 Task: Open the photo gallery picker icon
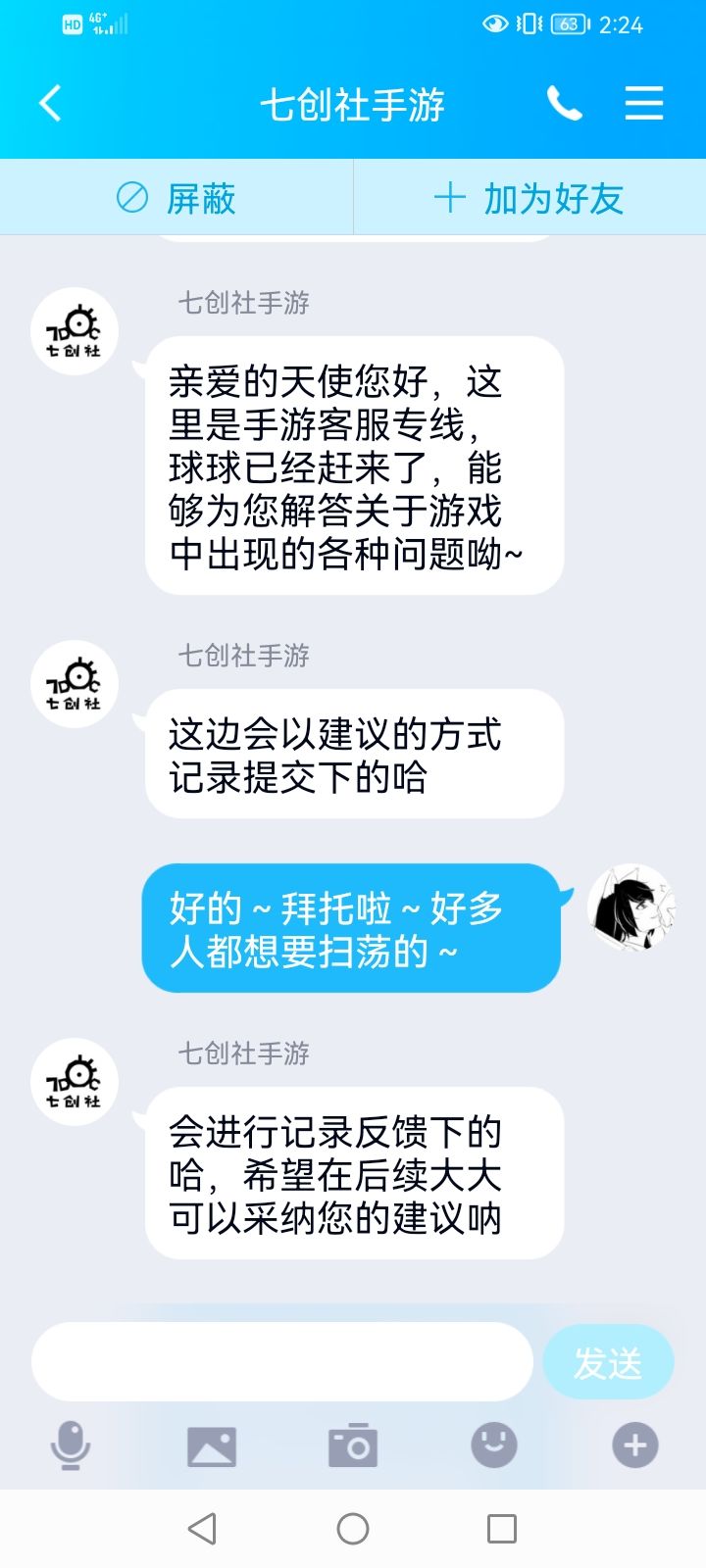coord(211,1445)
